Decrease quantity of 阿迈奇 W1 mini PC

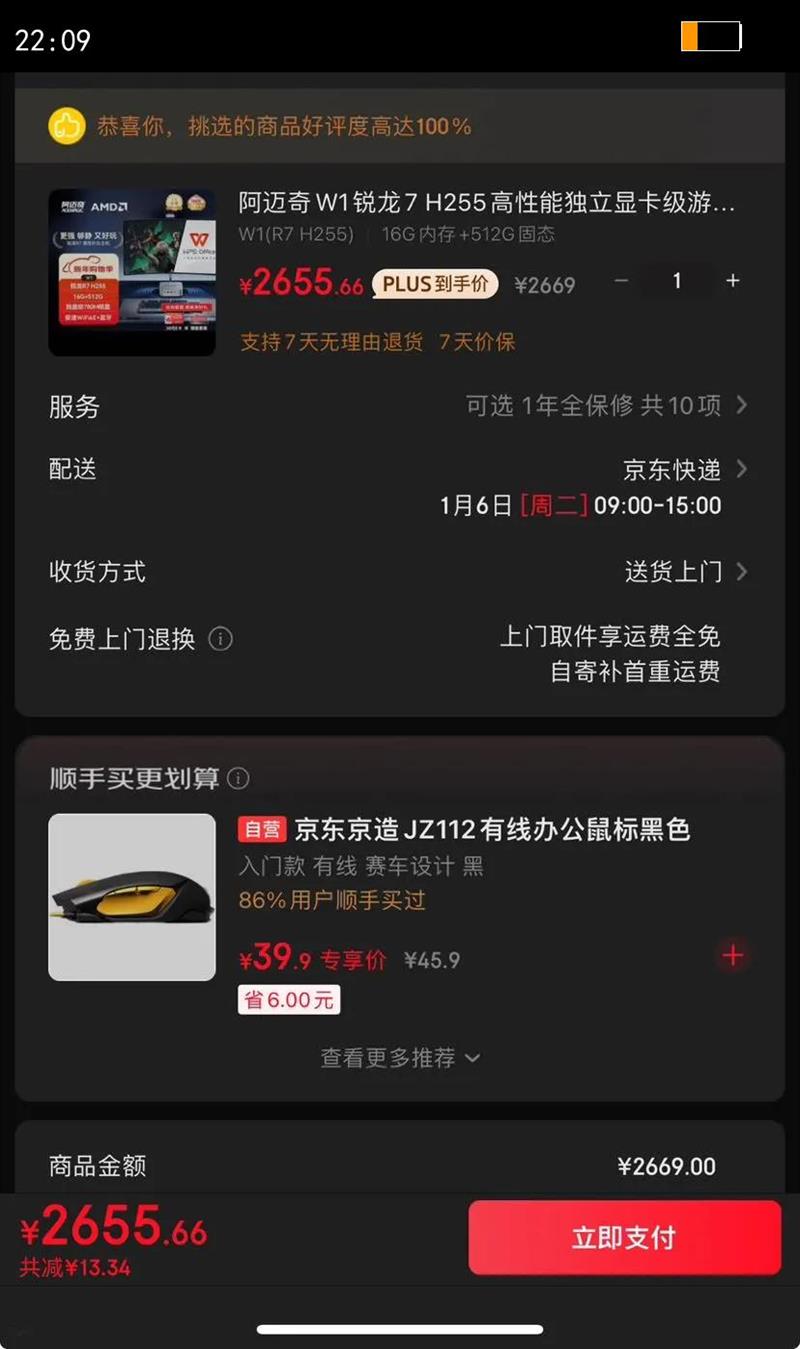click(621, 281)
